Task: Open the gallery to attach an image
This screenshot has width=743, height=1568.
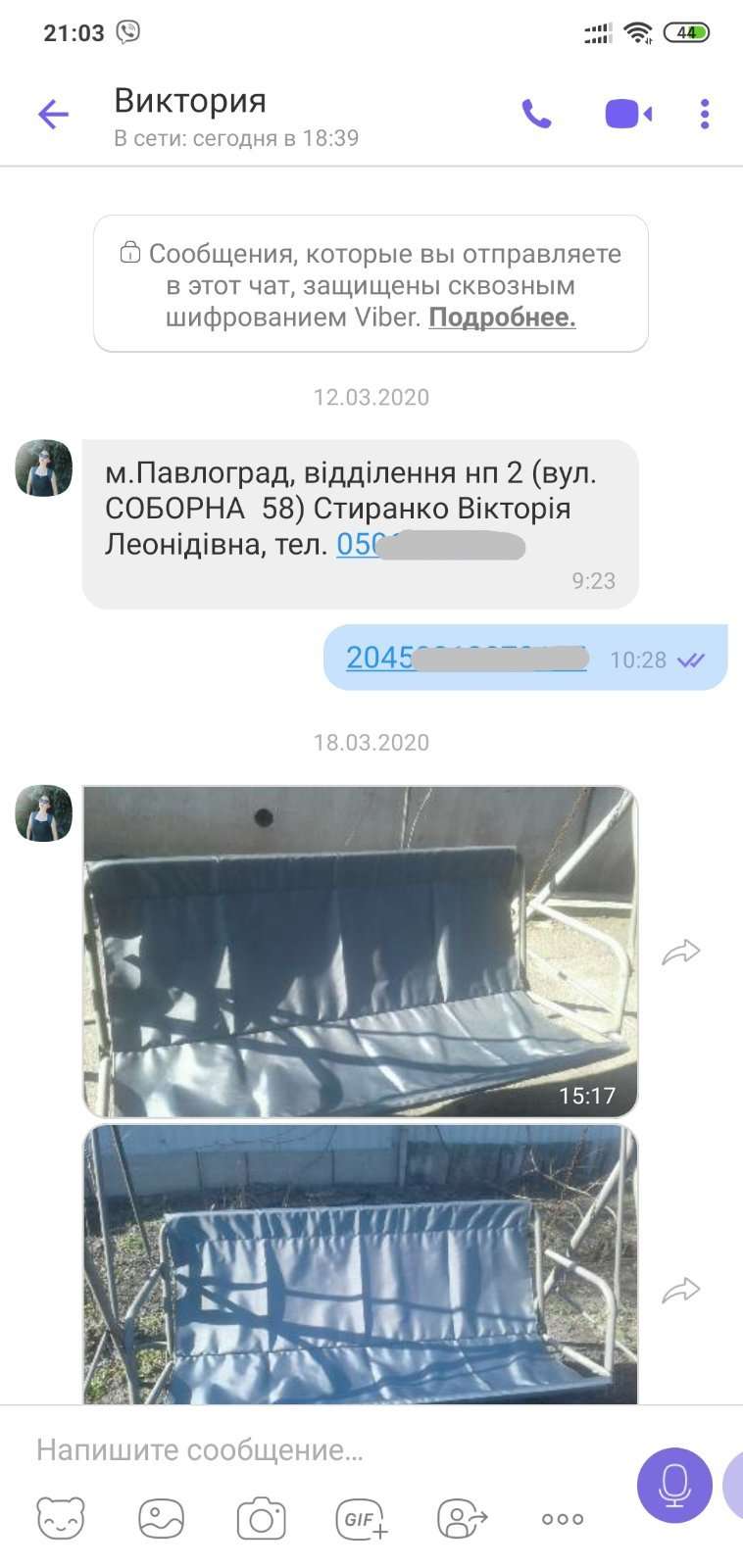Action: tap(162, 1518)
